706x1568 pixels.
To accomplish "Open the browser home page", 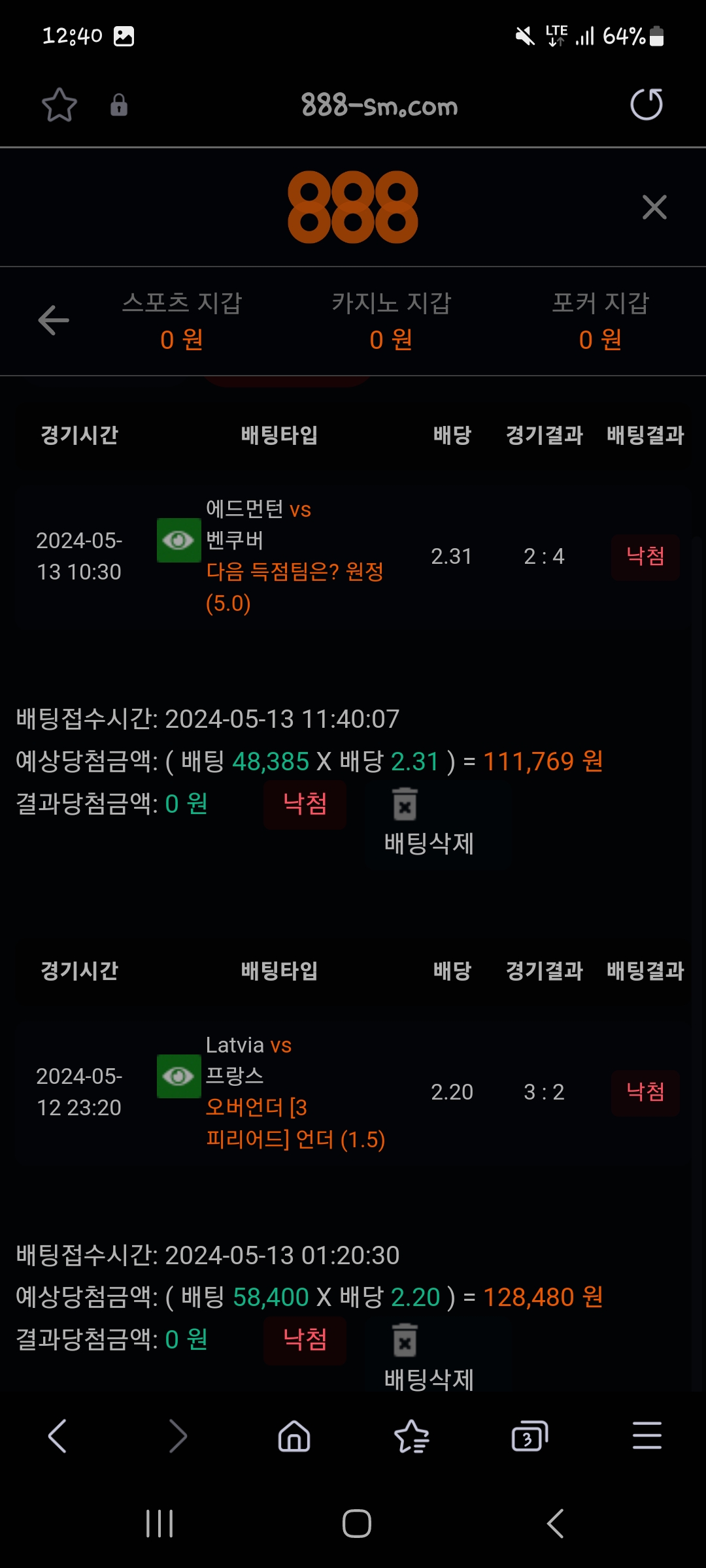I will point(294,1436).
